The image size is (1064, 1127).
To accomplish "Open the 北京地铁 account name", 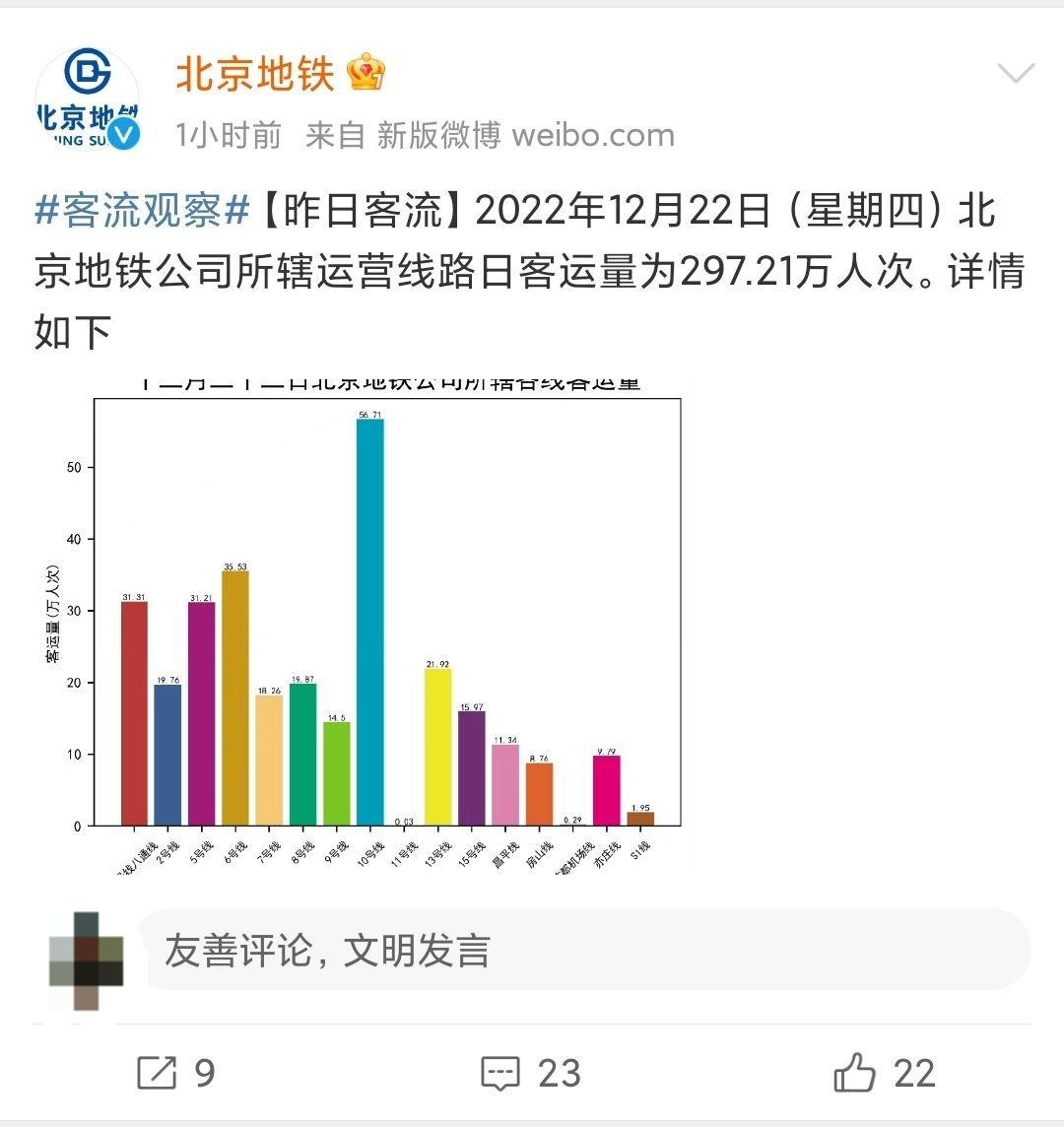I will coord(255,75).
